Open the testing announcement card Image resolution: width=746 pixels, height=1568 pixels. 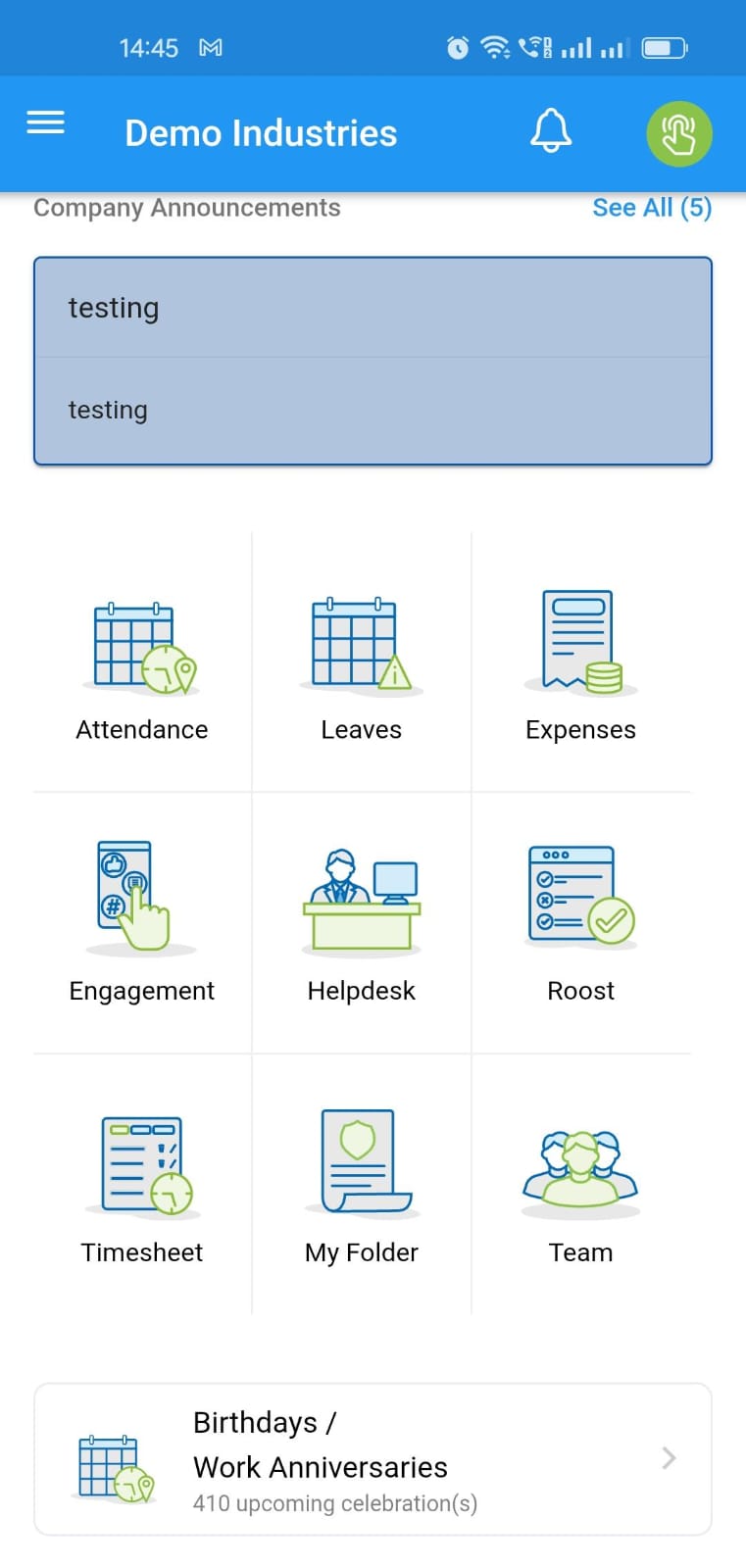373,361
